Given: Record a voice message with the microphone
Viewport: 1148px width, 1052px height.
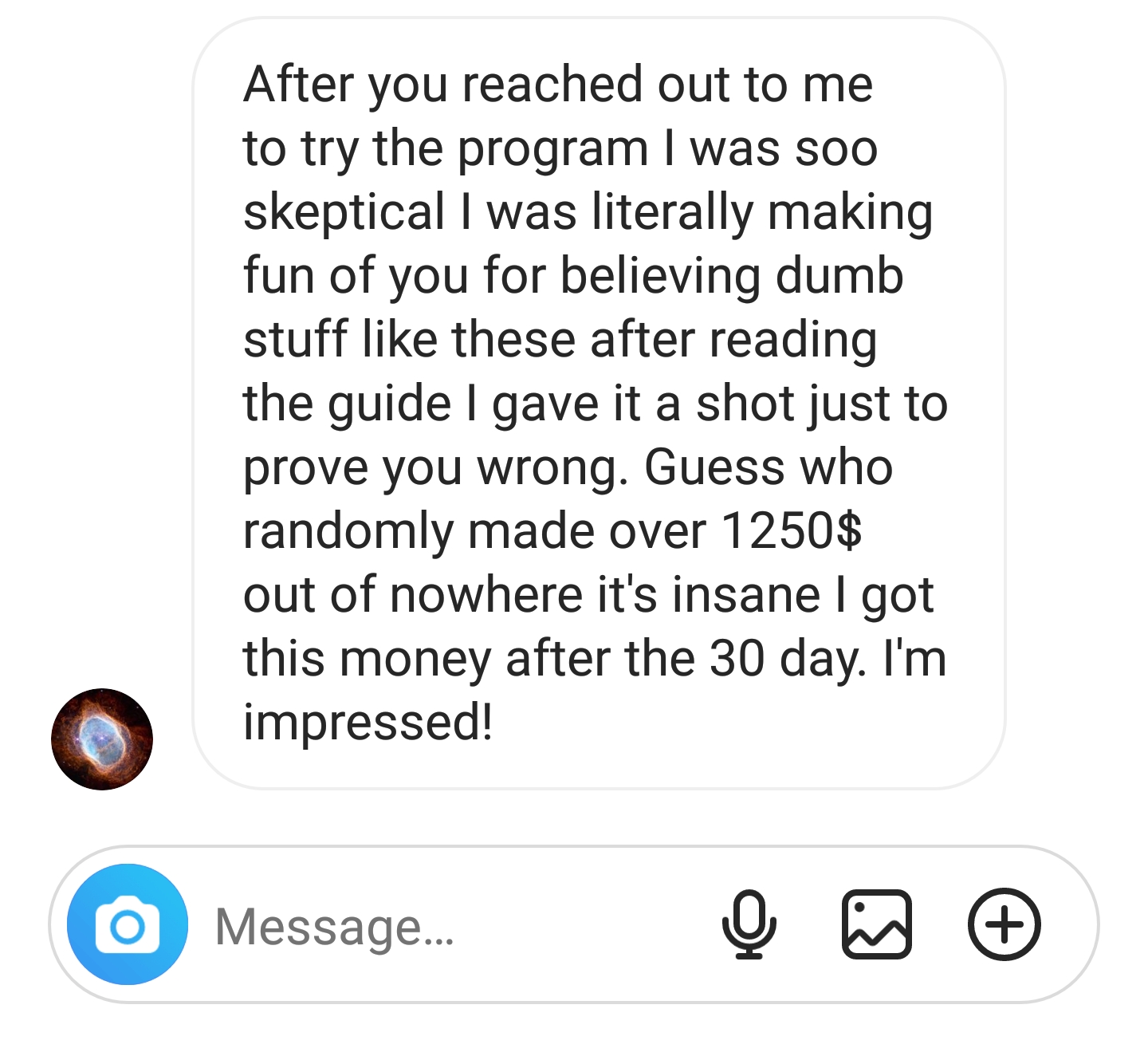Looking at the screenshot, I should (x=749, y=924).
